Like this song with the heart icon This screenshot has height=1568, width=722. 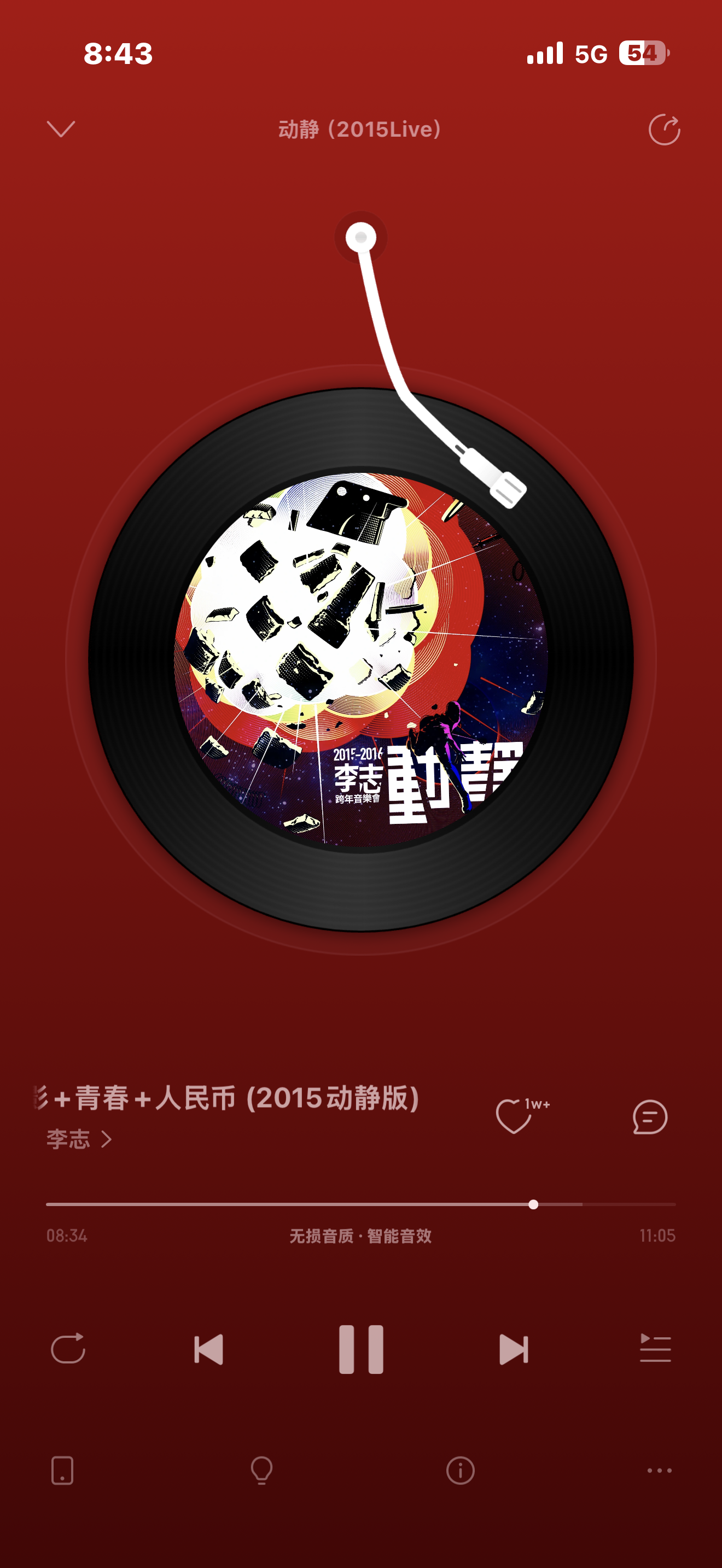pos(513,1117)
